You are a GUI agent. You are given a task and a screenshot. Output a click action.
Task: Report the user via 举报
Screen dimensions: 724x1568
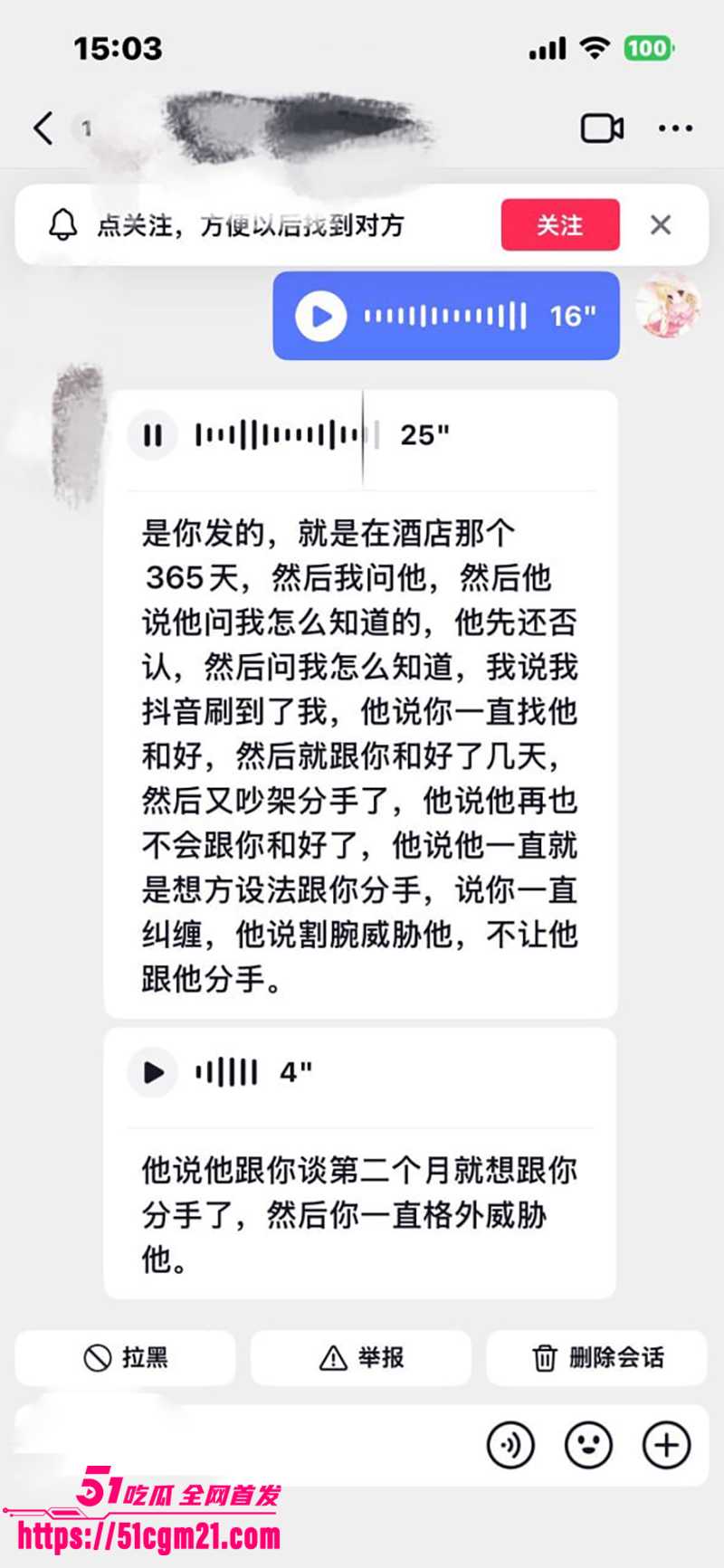point(362,1357)
